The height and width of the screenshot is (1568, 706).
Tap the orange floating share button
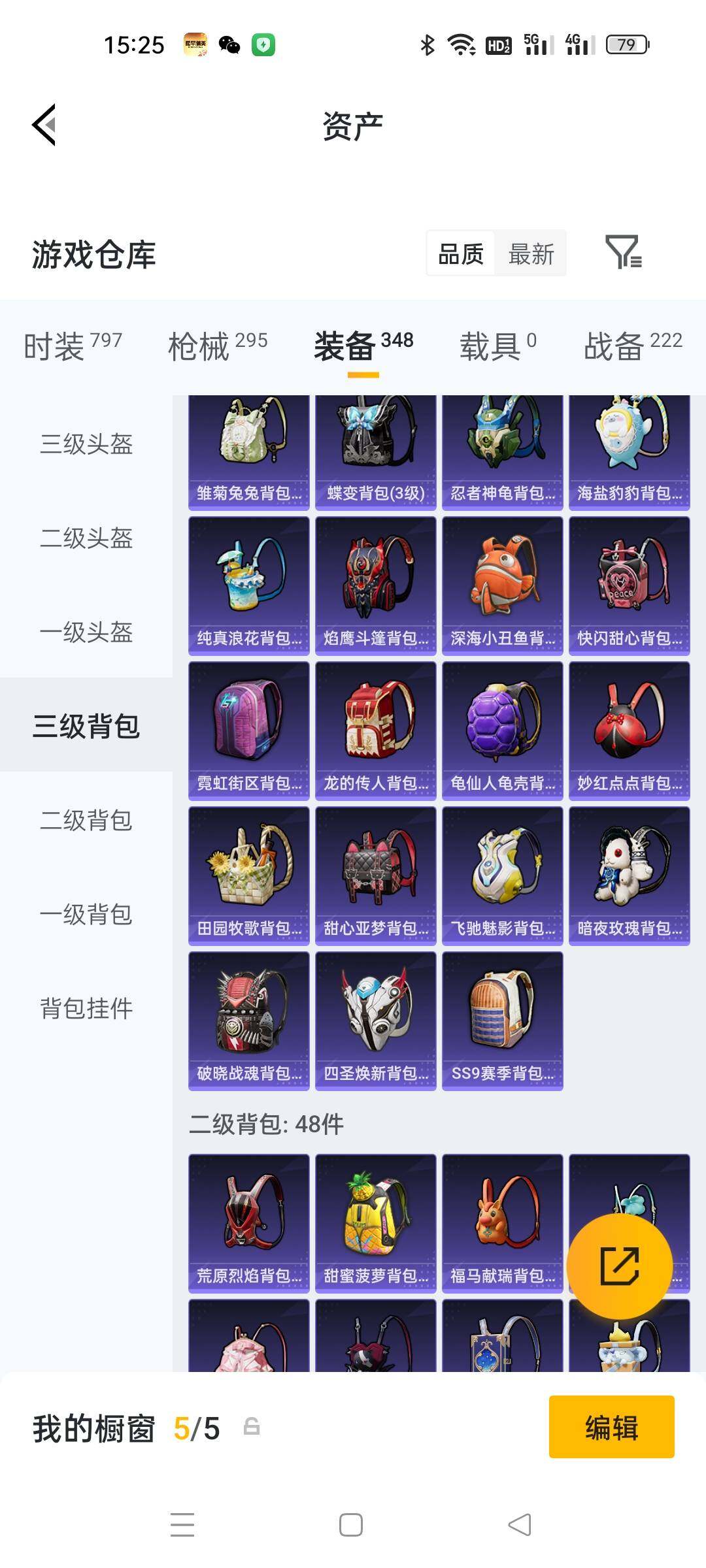pos(619,1266)
